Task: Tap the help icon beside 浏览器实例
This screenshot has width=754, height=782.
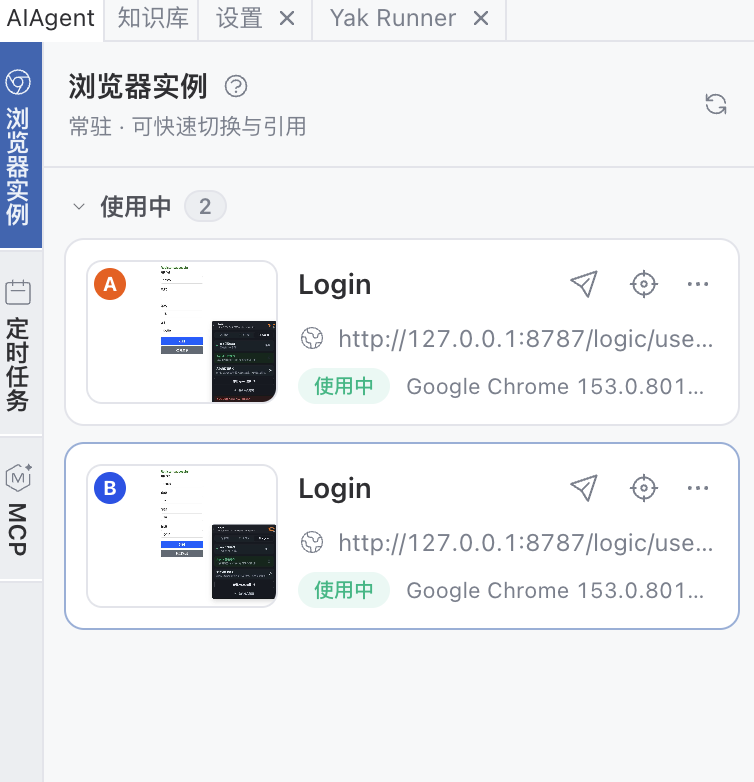Action: coord(236,86)
